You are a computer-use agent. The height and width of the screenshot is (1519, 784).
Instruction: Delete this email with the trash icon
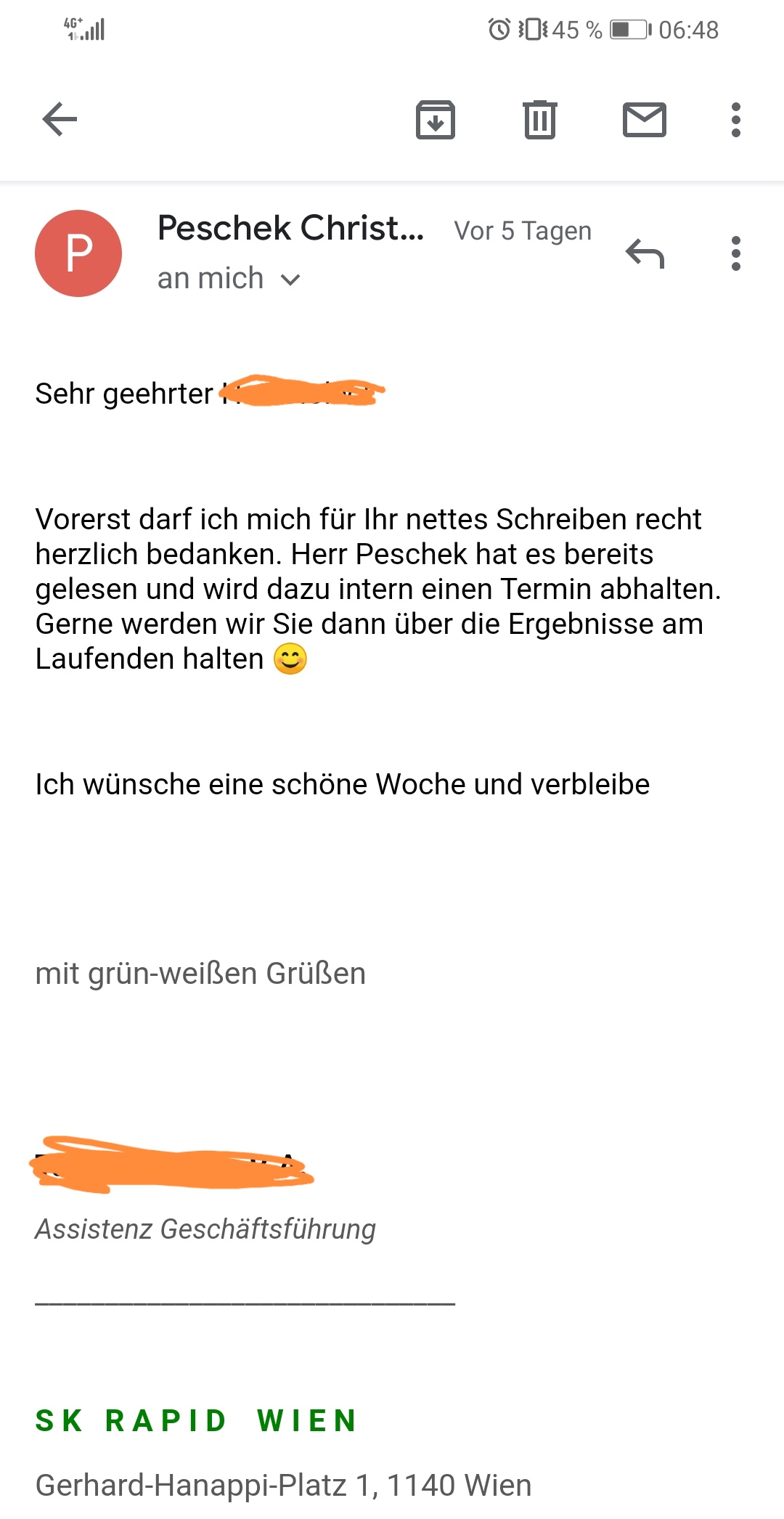point(539,120)
